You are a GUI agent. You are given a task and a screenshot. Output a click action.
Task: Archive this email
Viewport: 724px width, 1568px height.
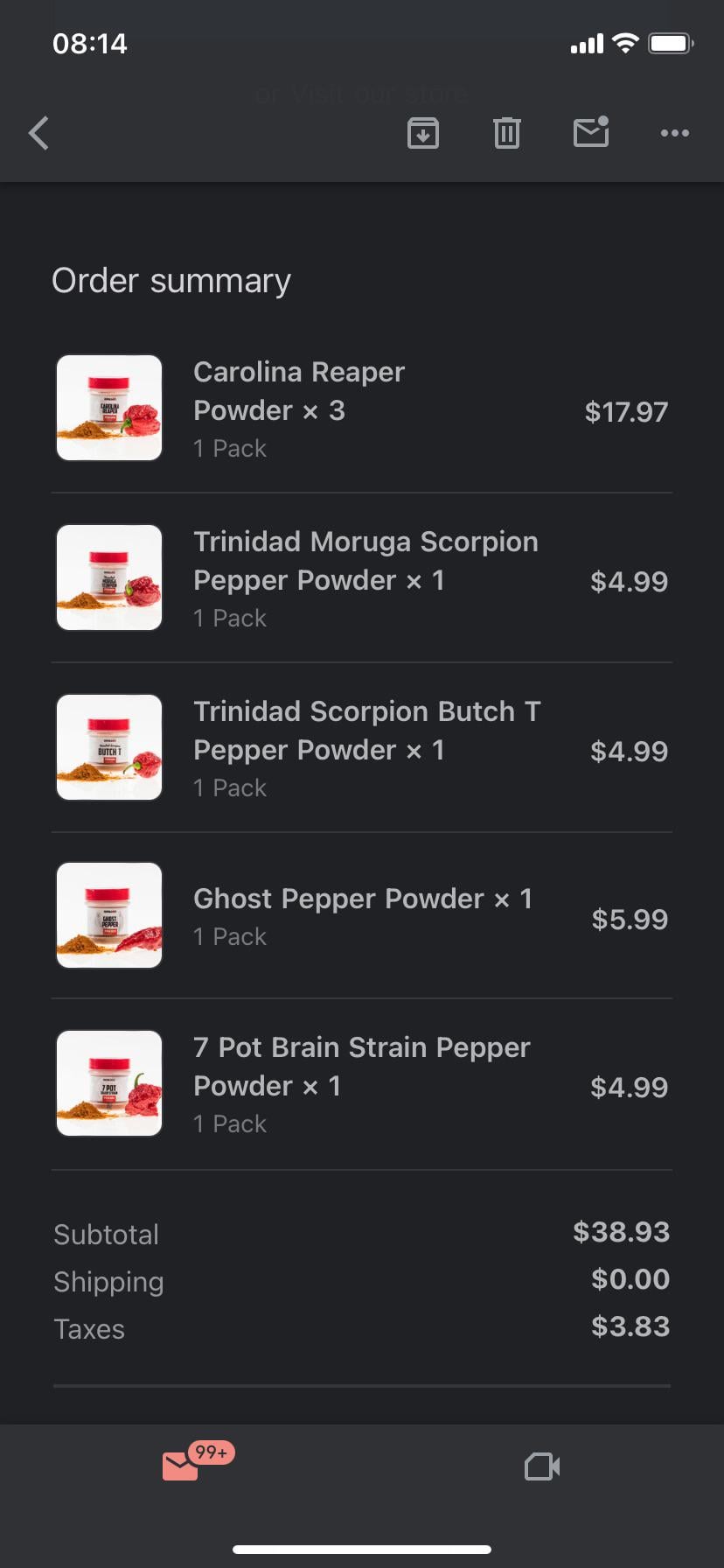[x=423, y=133]
